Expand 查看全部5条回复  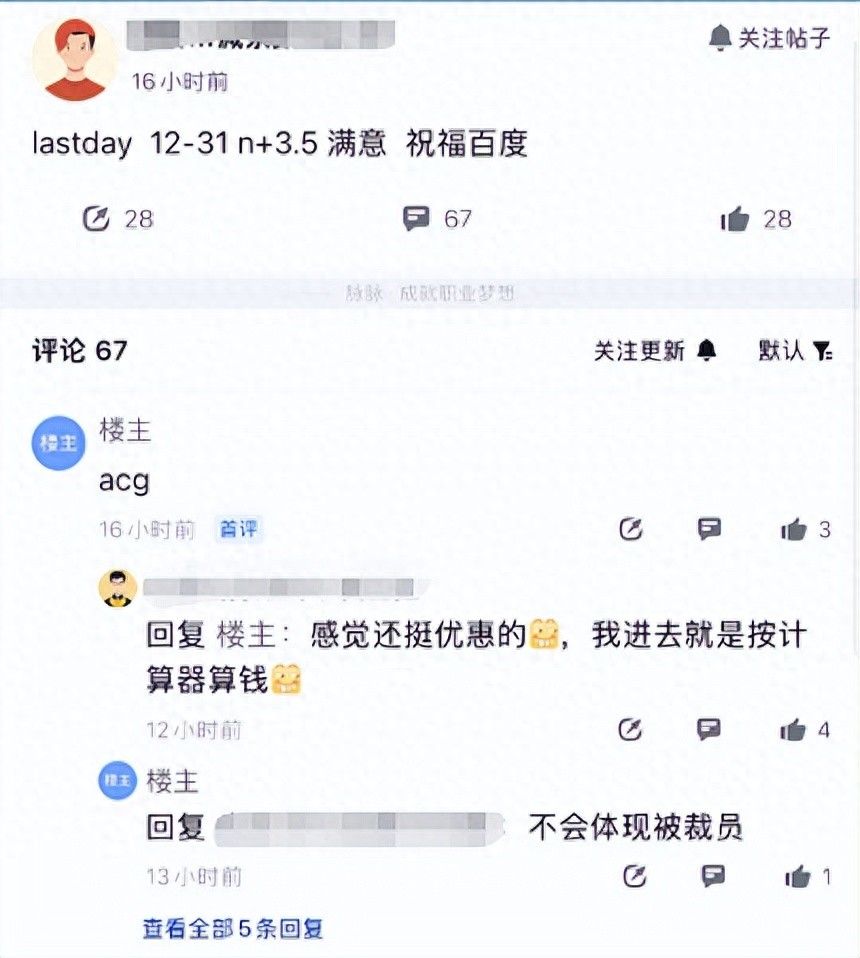point(233,928)
